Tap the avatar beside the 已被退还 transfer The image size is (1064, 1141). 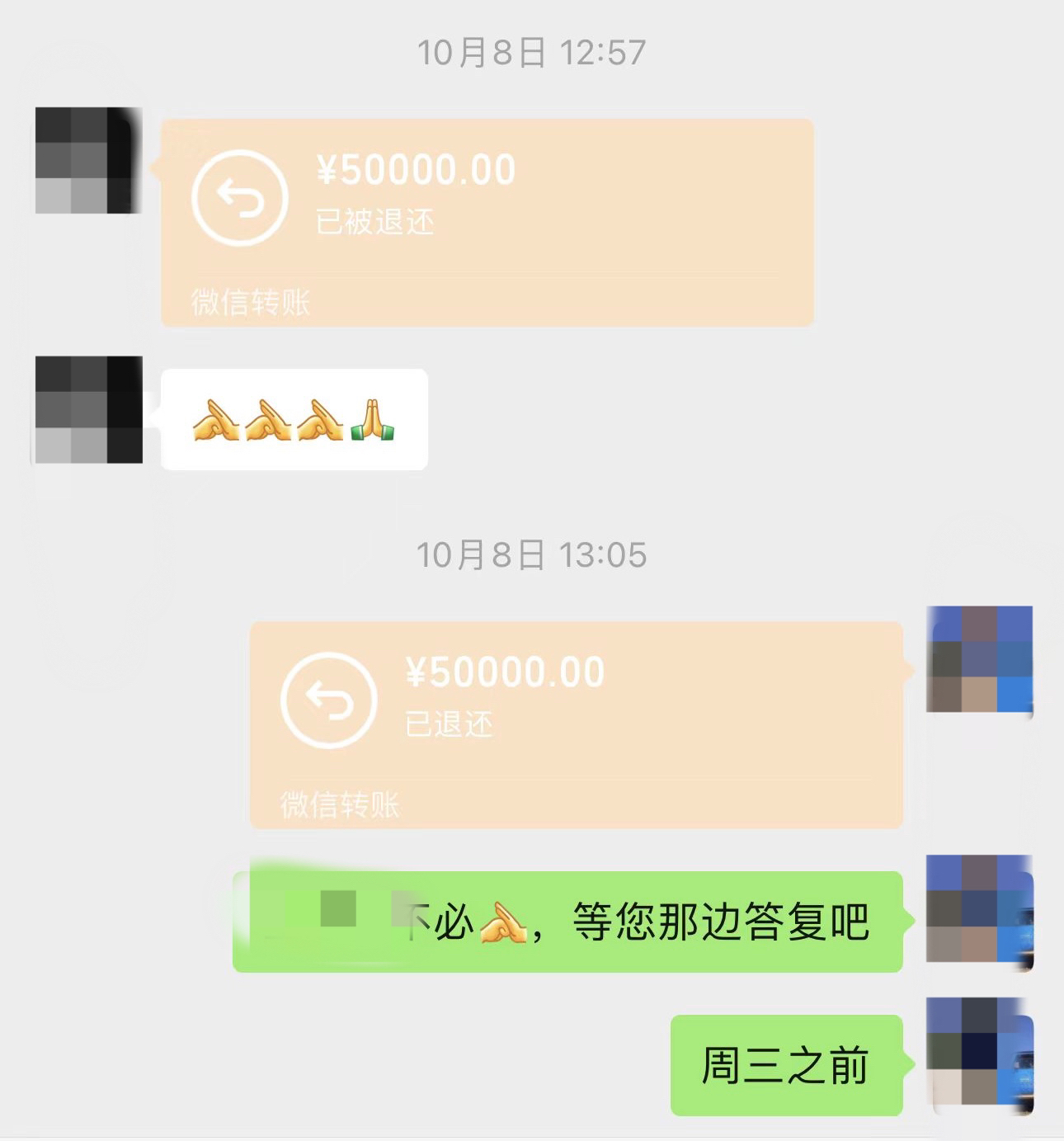[x=88, y=160]
